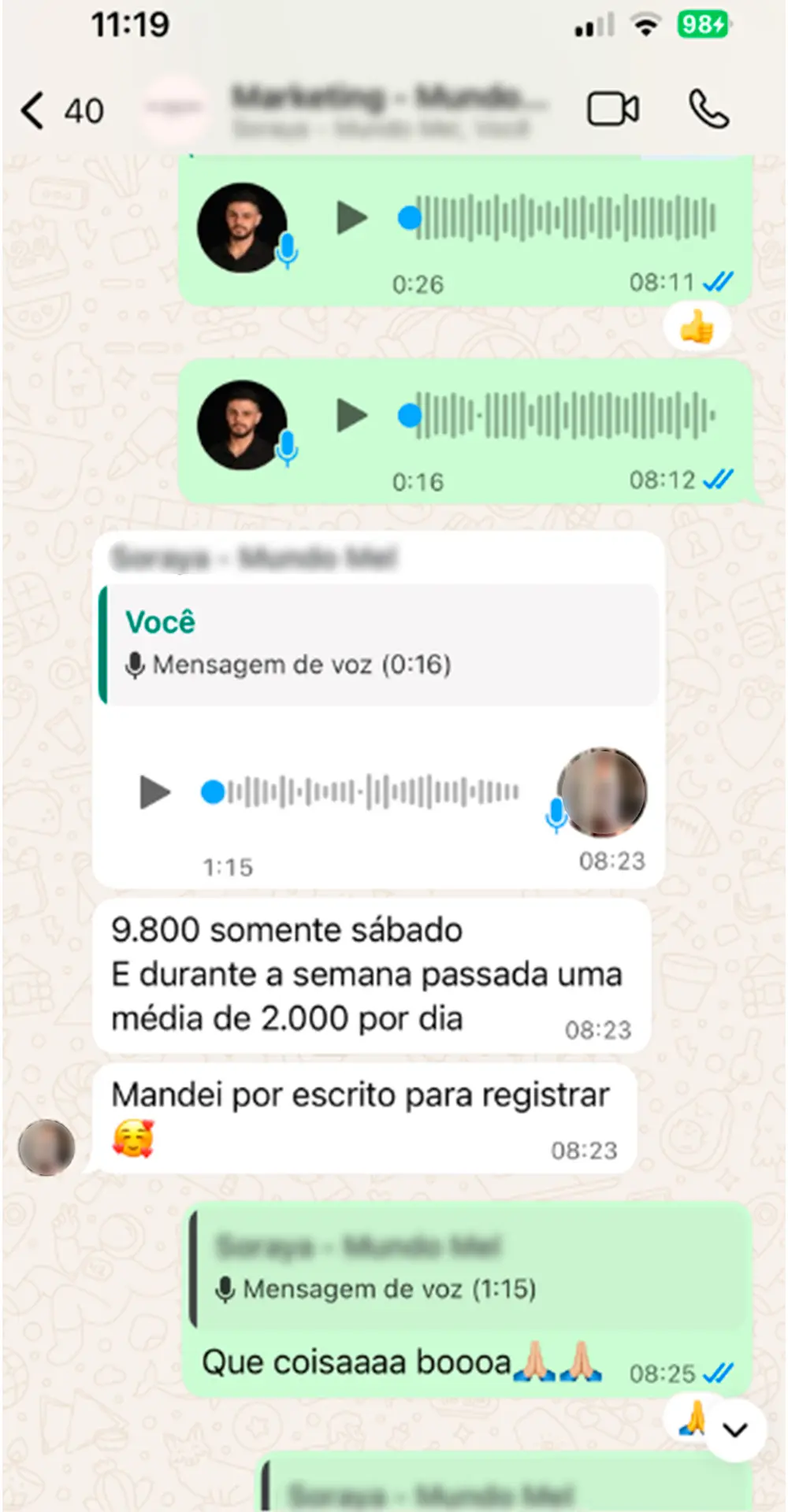Screen dimensions: 788x1512
Task: Play the 0:26 voice message
Action: pos(350,218)
